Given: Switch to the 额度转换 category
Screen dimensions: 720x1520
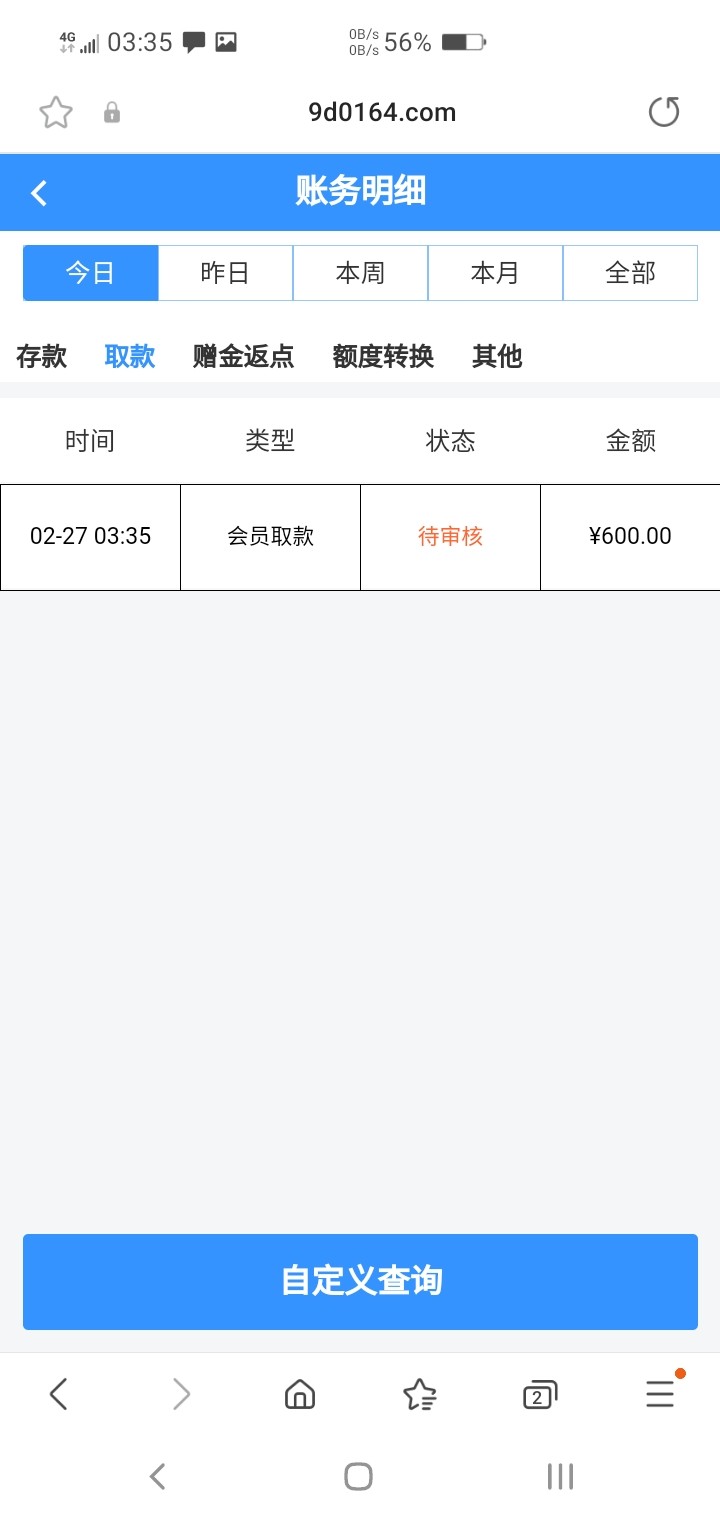Looking at the screenshot, I should pyautogui.click(x=383, y=356).
